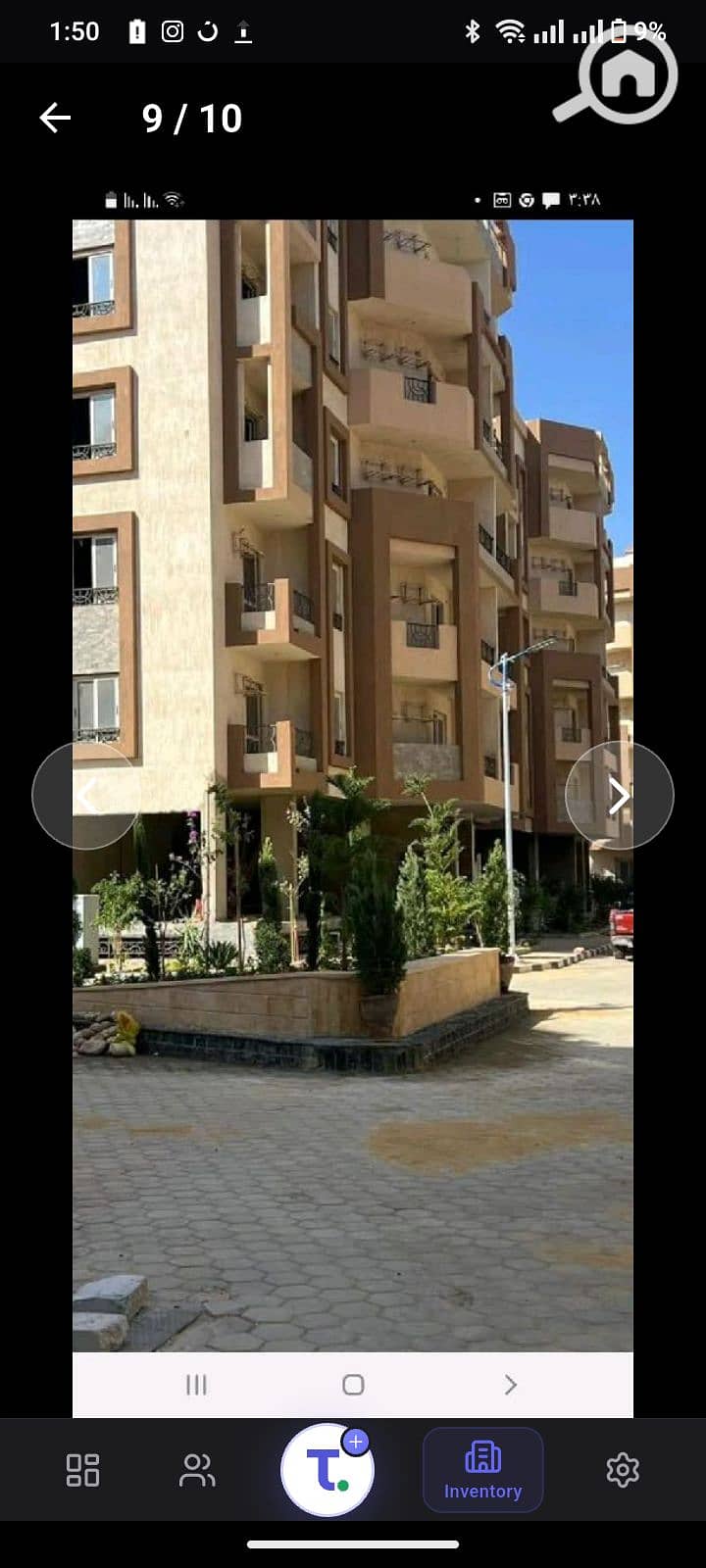Open the contacts people tab
Screen dimensions: 706x1568
tap(197, 1470)
